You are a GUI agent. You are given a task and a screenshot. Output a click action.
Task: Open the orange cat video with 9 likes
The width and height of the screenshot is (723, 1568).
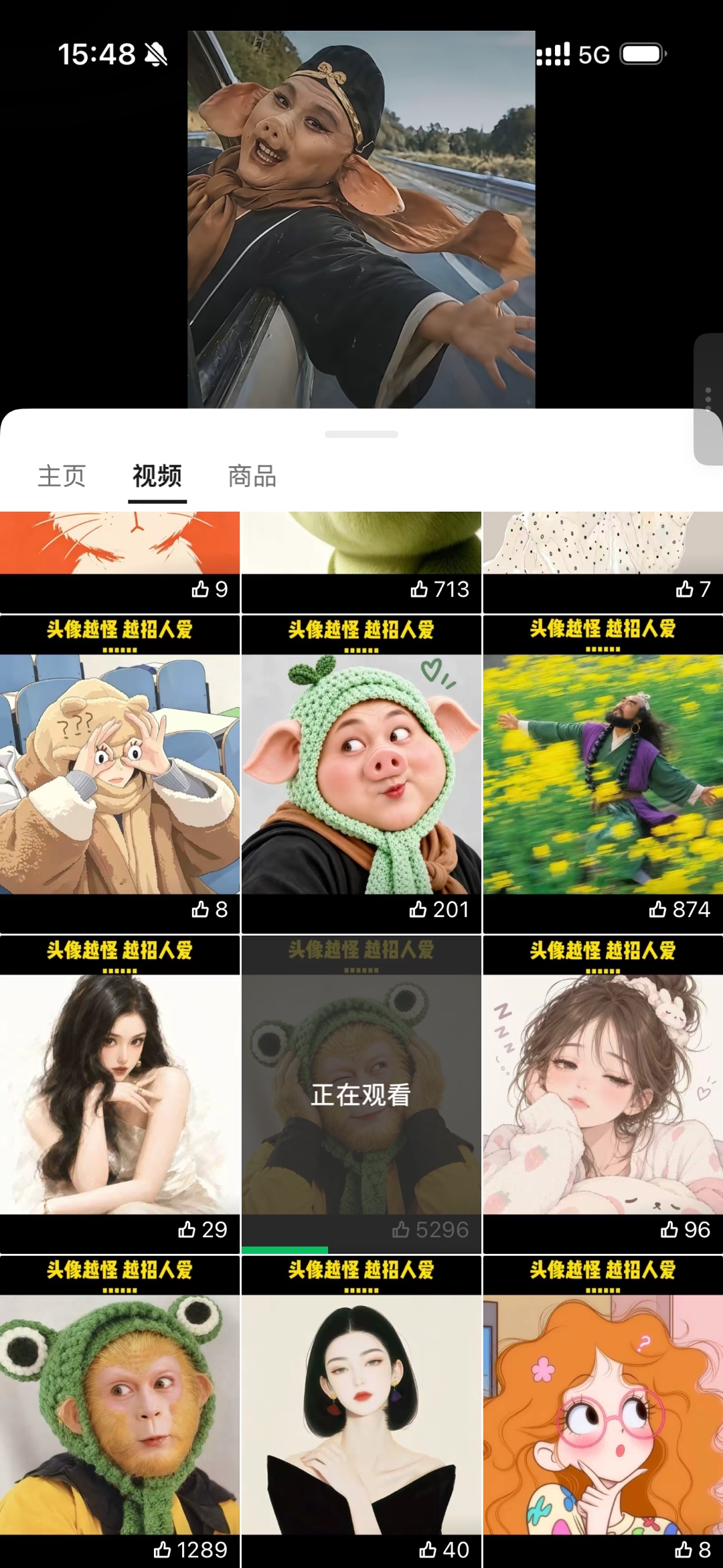click(x=120, y=563)
